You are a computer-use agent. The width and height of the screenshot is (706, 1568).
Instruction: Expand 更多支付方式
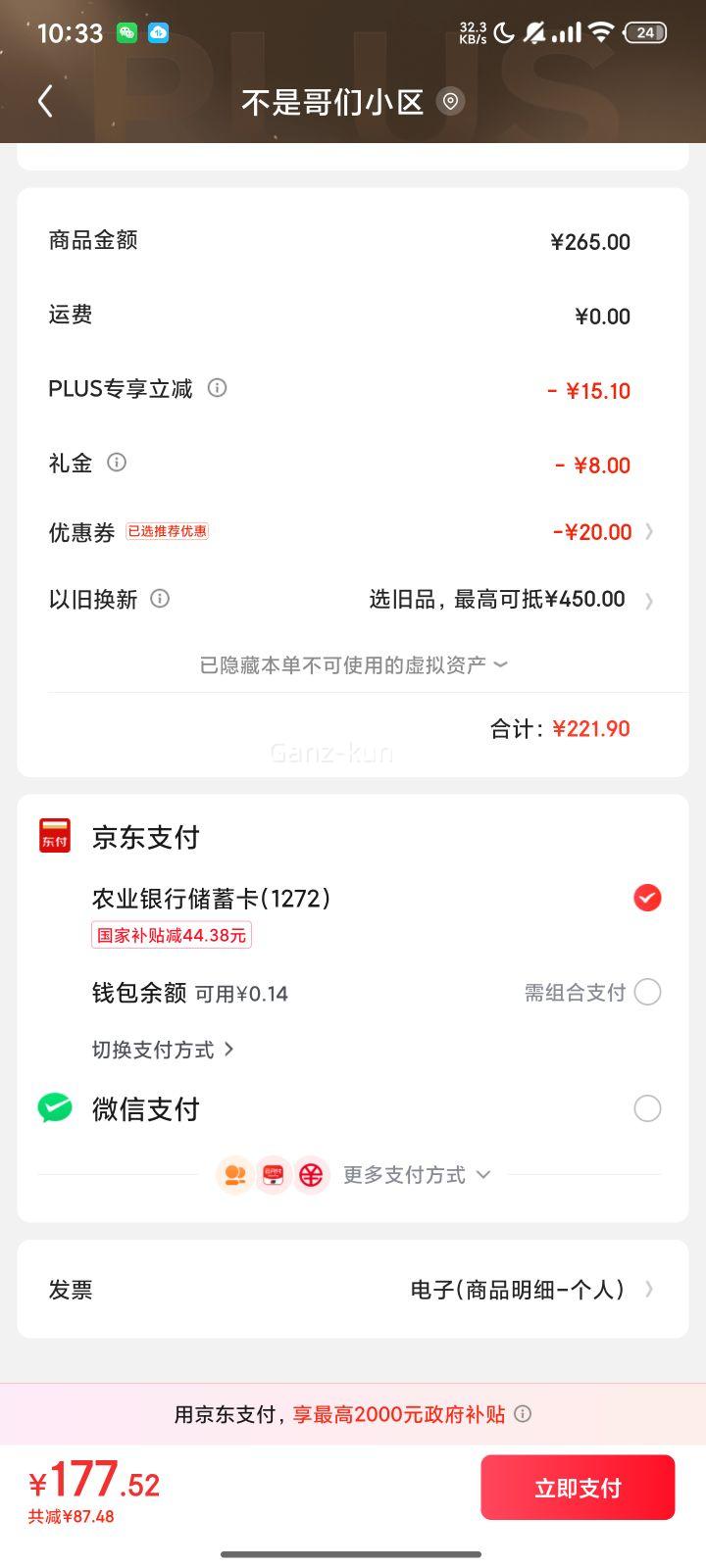click(x=416, y=1174)
